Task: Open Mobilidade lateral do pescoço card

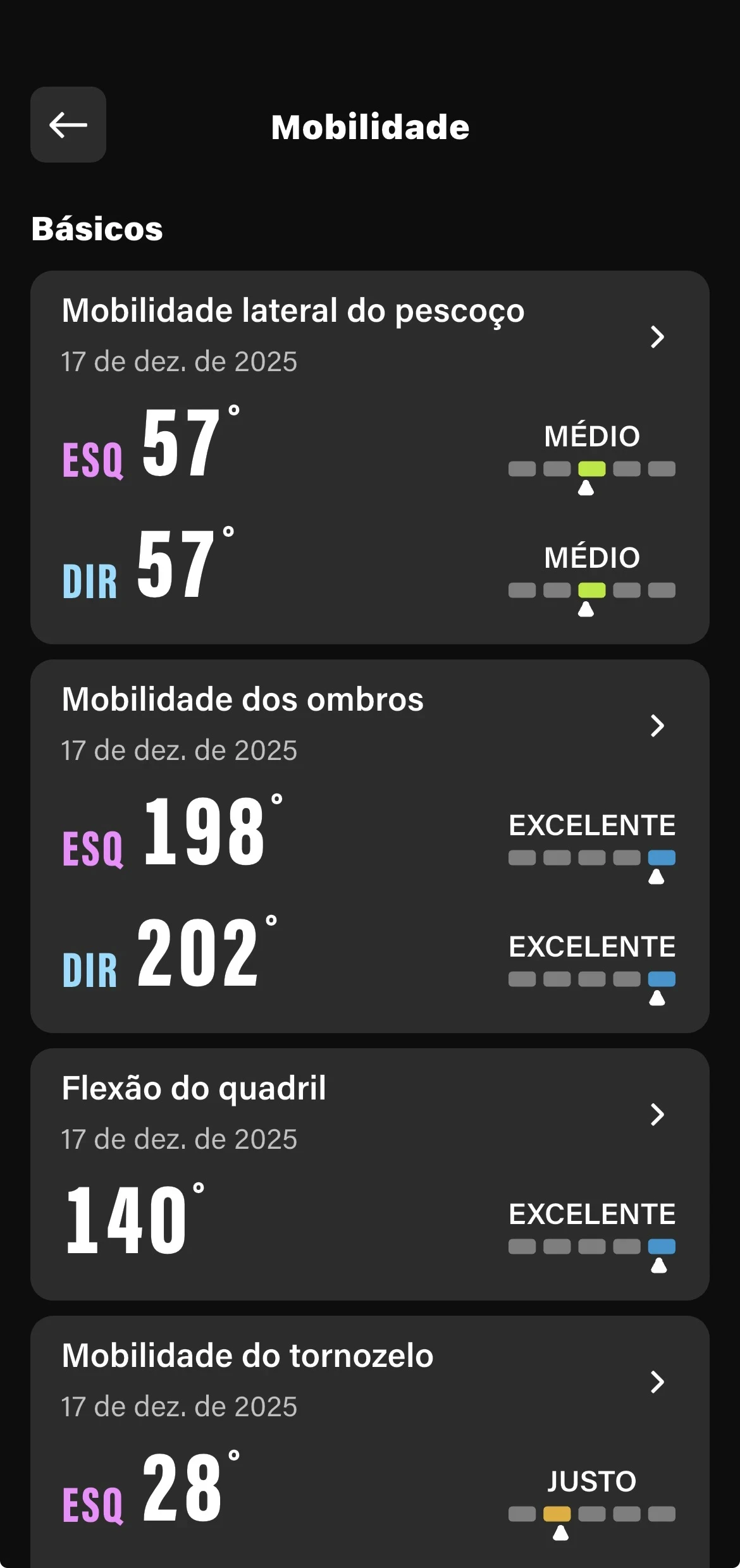Action: (369, 457)
